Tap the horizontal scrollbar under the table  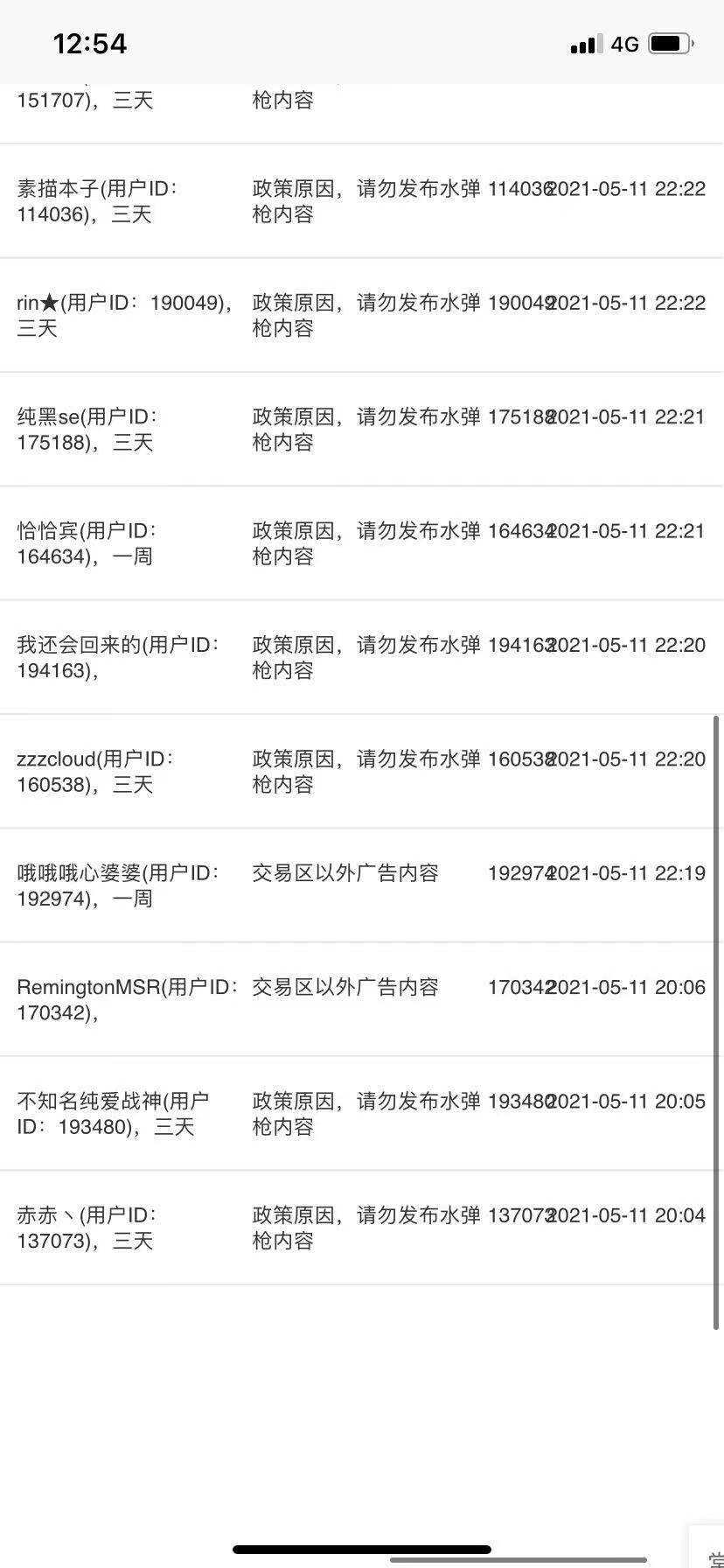click(x=519, y=1559)
